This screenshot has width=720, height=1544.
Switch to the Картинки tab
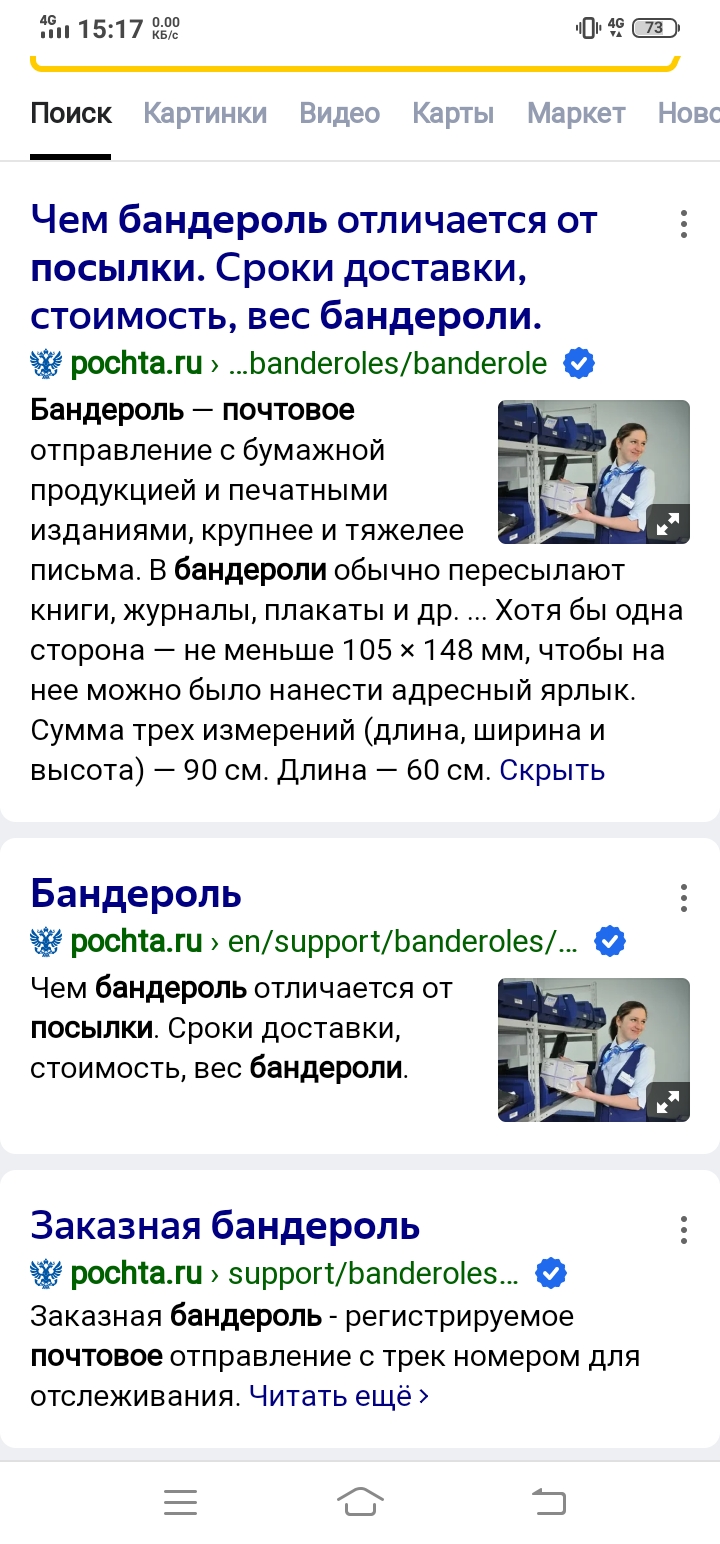(x=205, y=114)
